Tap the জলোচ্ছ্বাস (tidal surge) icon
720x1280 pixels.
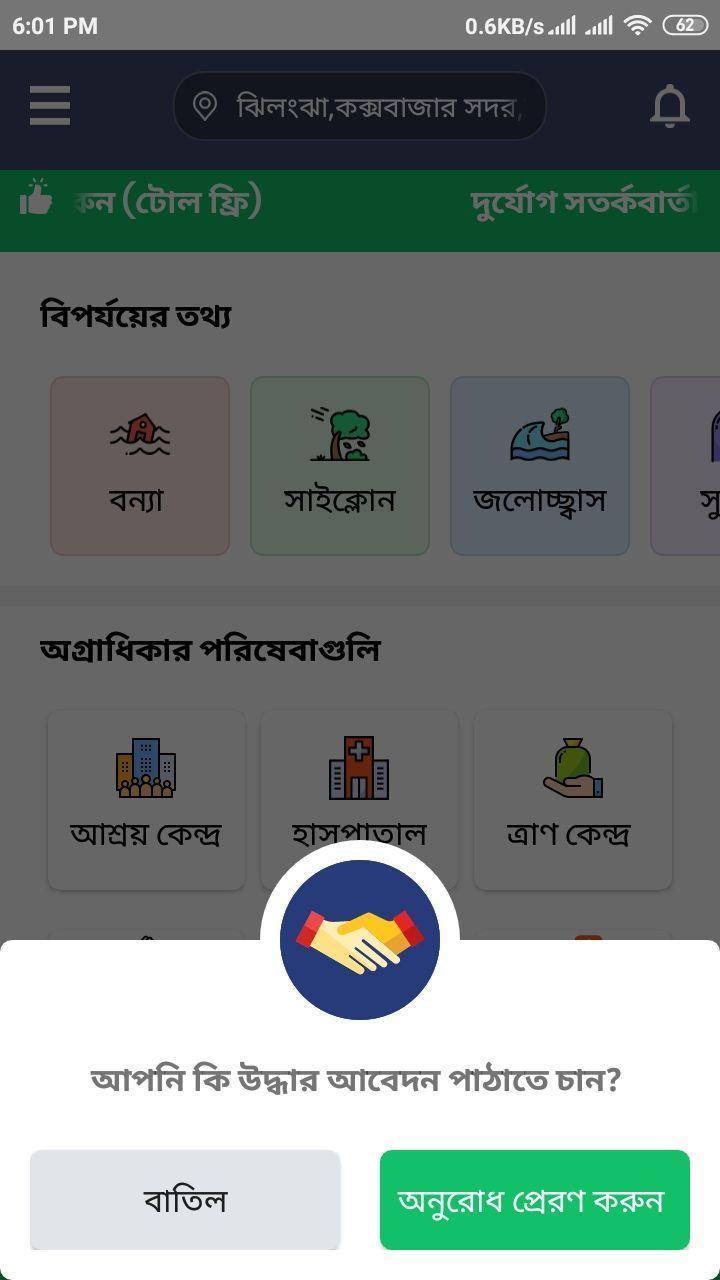pos(539,465)
